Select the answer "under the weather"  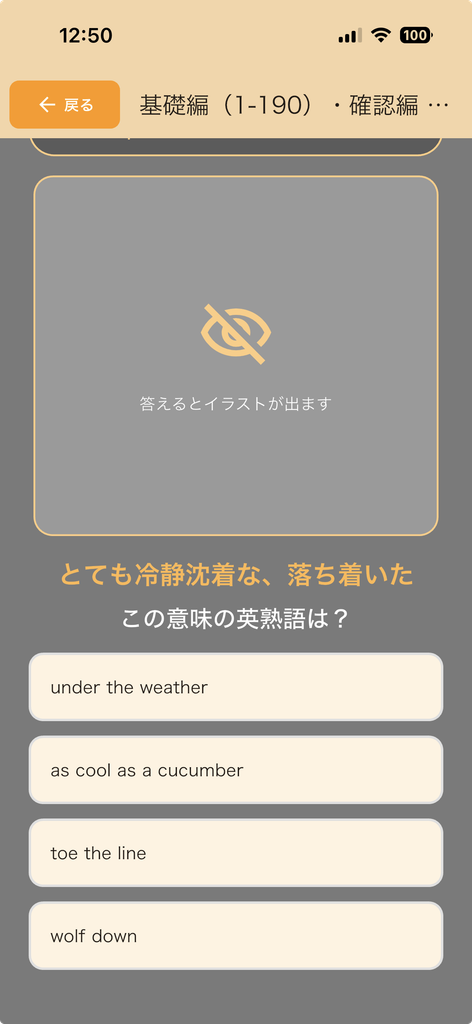coord(236,687)
